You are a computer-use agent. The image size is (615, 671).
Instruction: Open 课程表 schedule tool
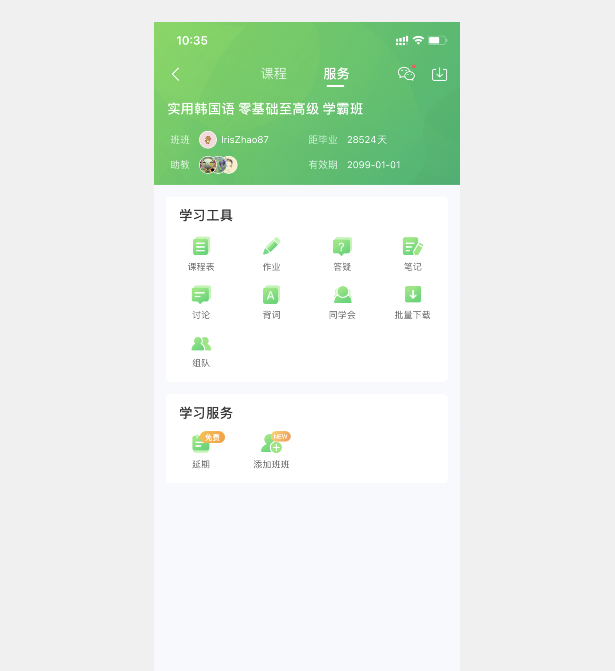pyautogui.click(x=201, y=253)
